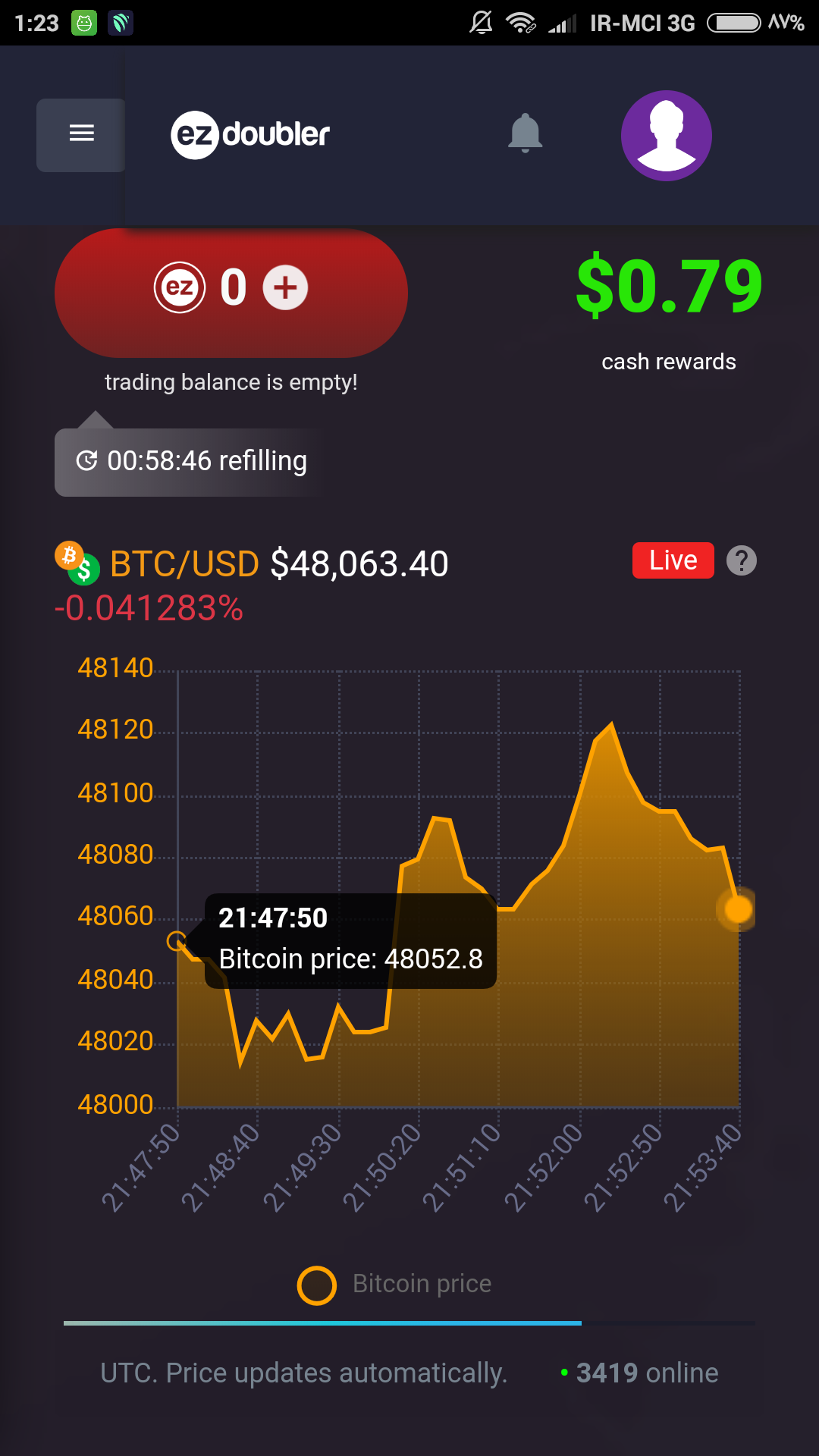The image size is (819, 1456).
Task: Tap the latest price point on chart
Action: (x=738, y=908)
